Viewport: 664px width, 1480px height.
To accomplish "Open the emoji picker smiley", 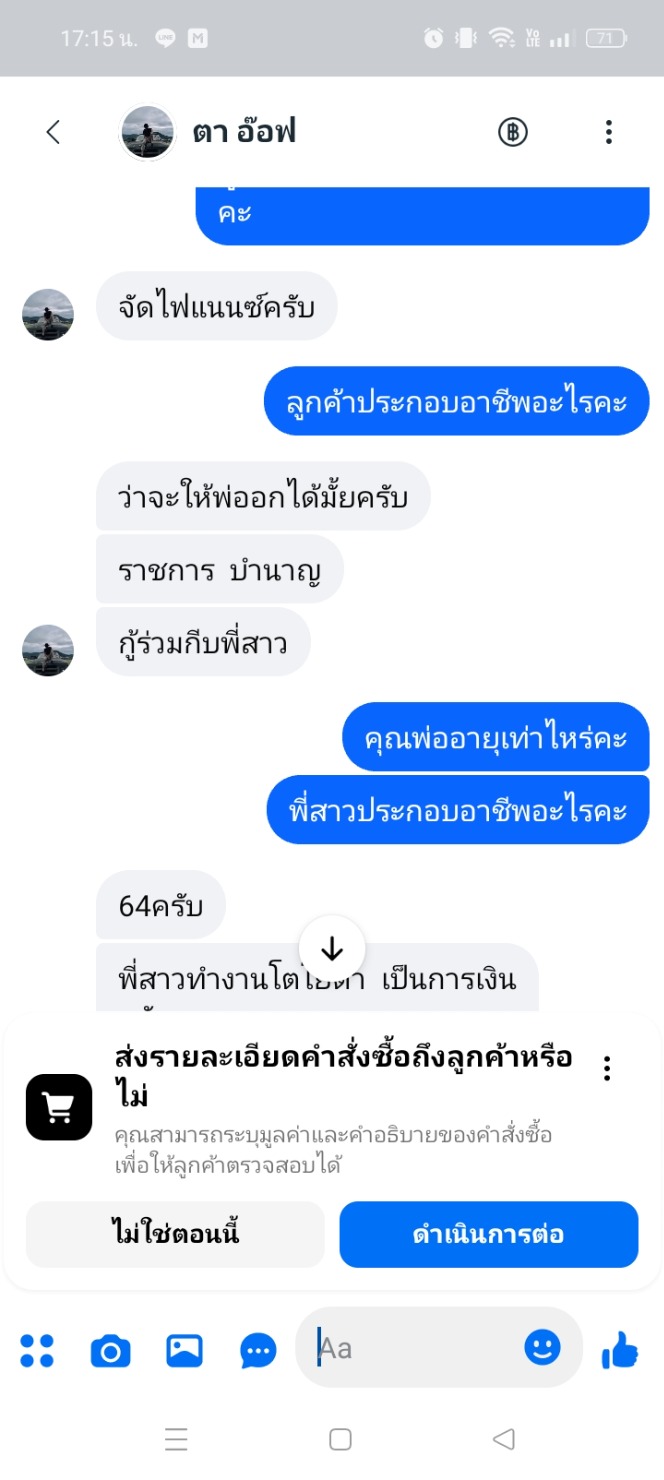I will click(x=543, y=1347).
